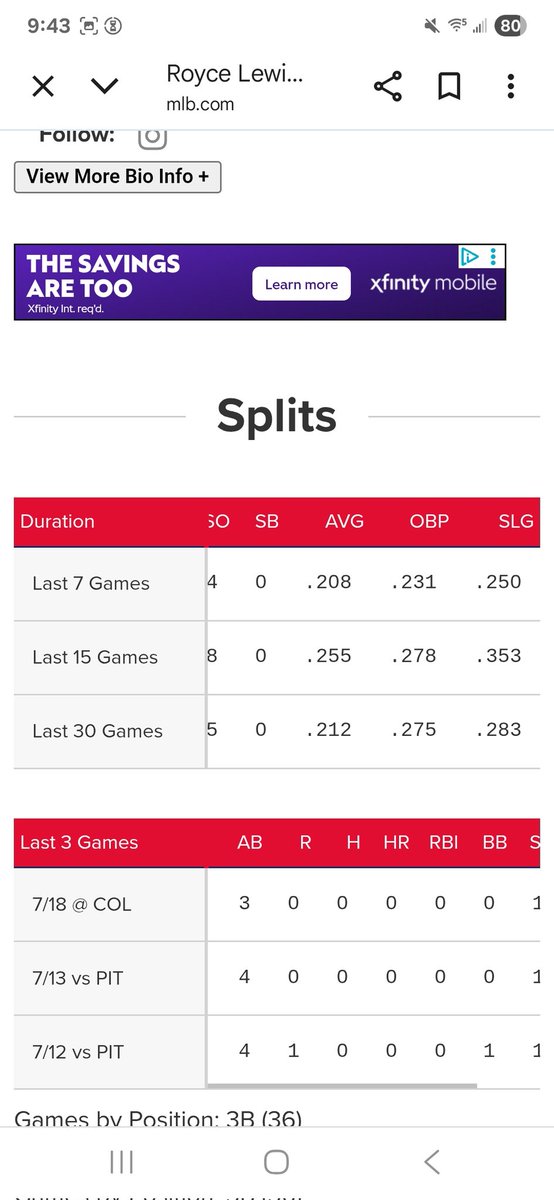This screenshot has height=1200, width=554.
Task: Go back with system back button
Action: [431, 1161]
